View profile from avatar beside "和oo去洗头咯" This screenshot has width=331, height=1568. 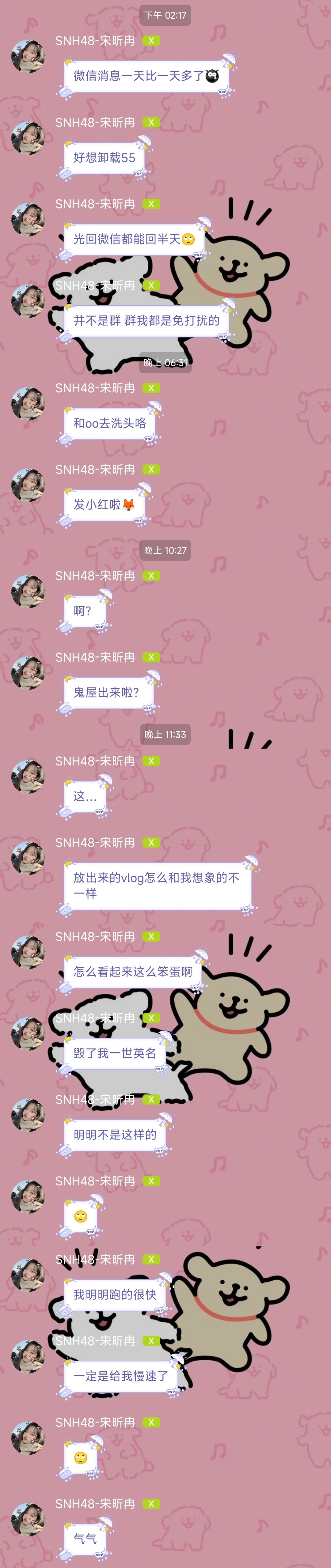point(28,404)
